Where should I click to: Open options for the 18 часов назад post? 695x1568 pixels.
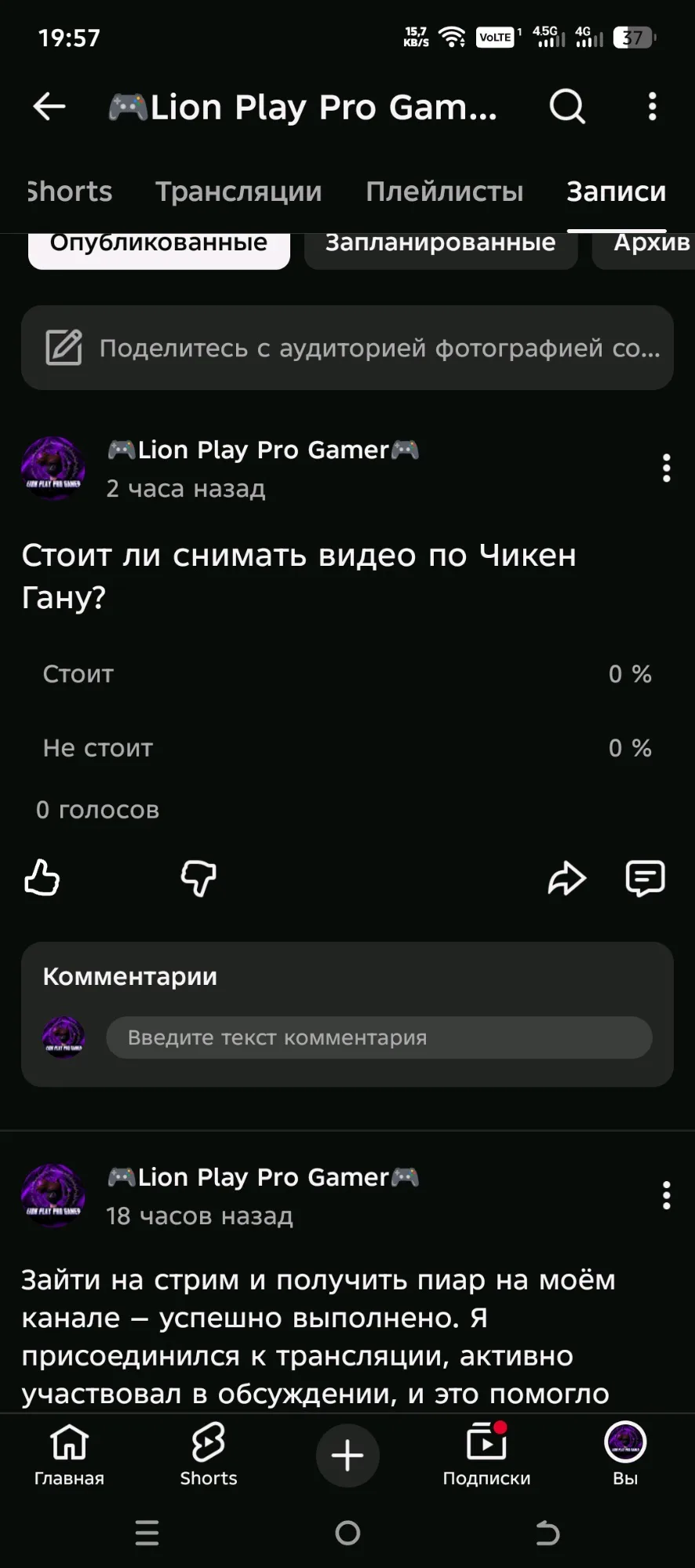point(666,1195)
